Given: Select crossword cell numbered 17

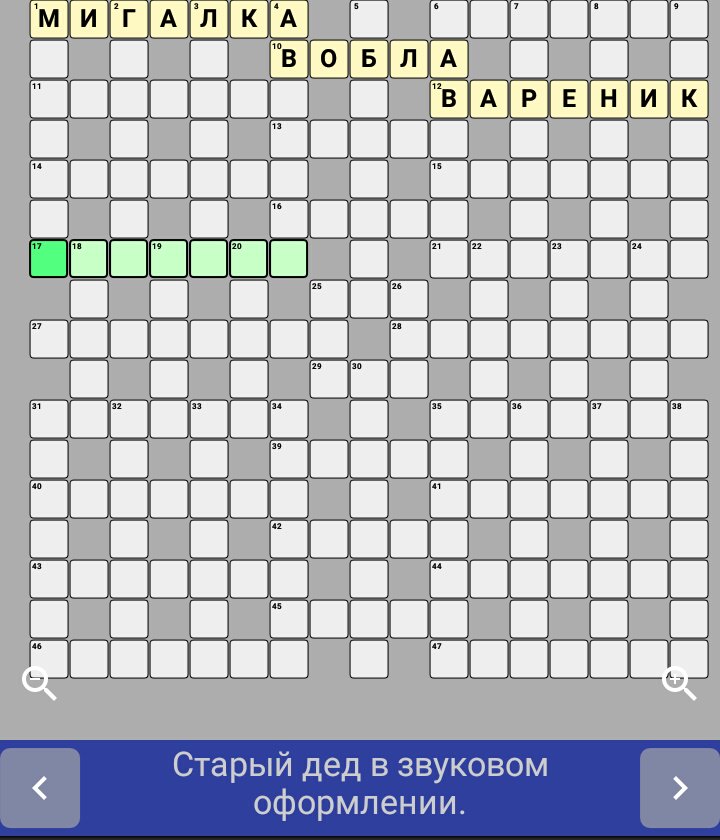Looking at the screenshot, I should [49, 259].
